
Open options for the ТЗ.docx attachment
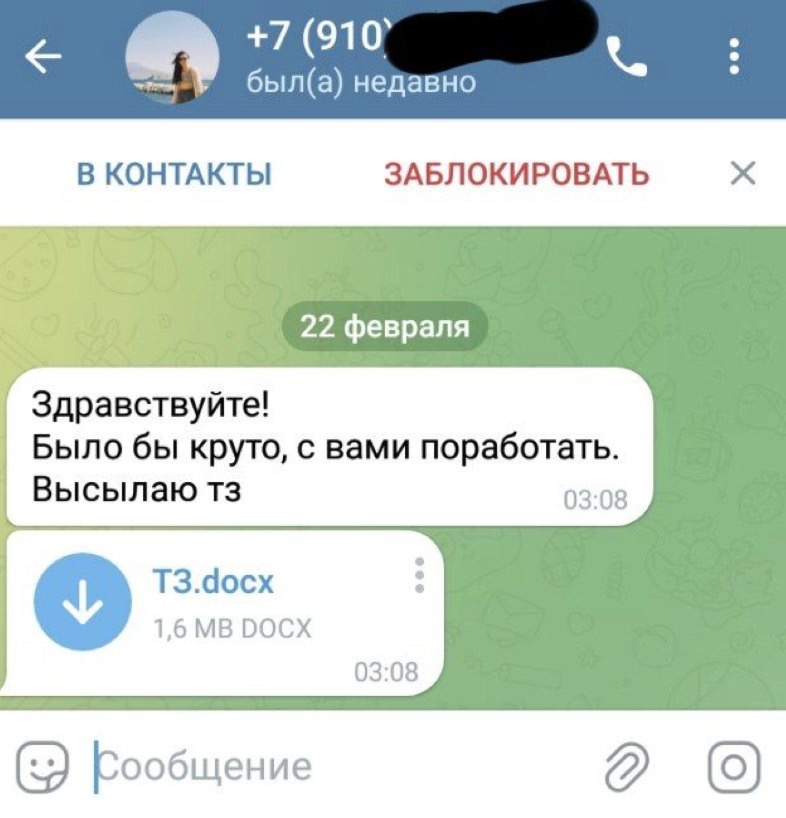(x=419, y=576)
